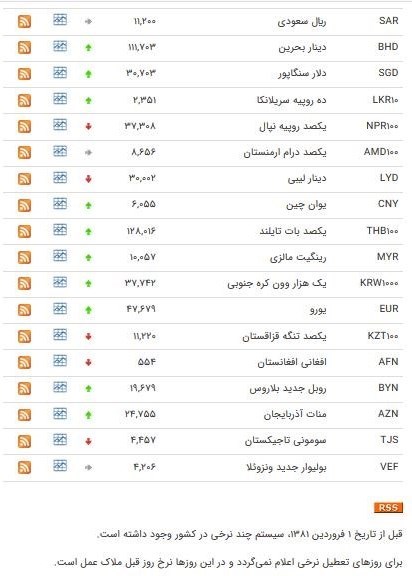
Task: Open the RSS feed for TJS
Action: coord(24,441)
